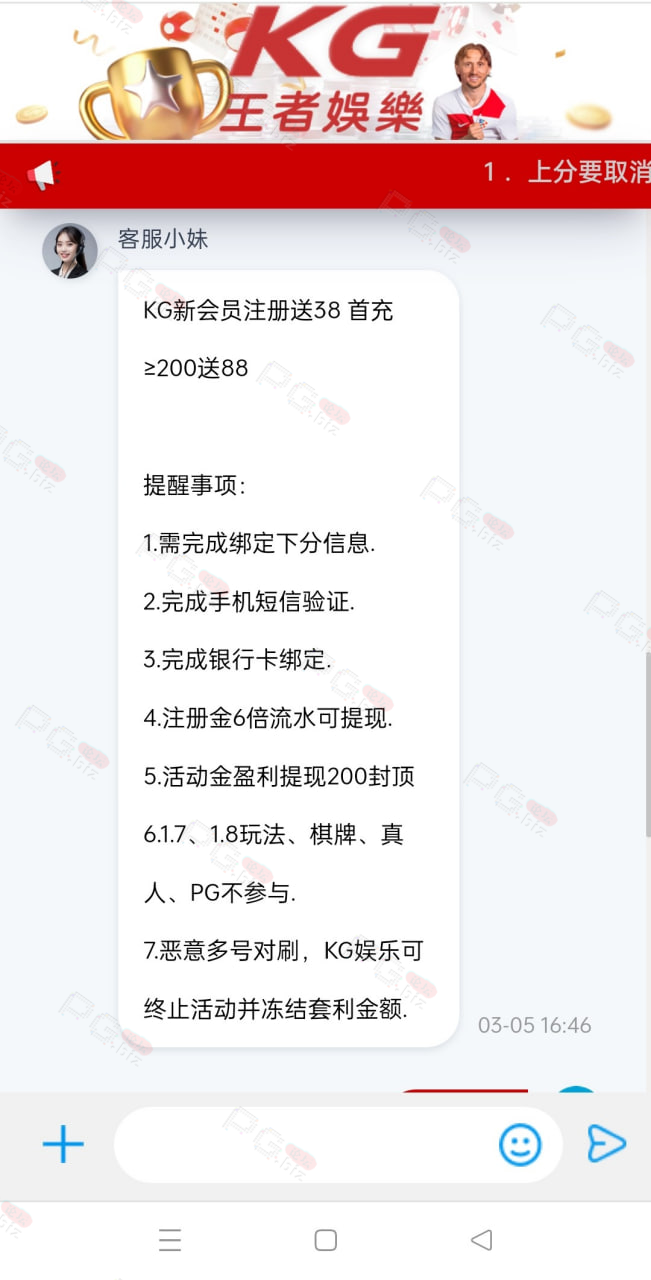
Task: Send the message with the arrow icon
Action: pyautogui.click(x=606, y=1144)
